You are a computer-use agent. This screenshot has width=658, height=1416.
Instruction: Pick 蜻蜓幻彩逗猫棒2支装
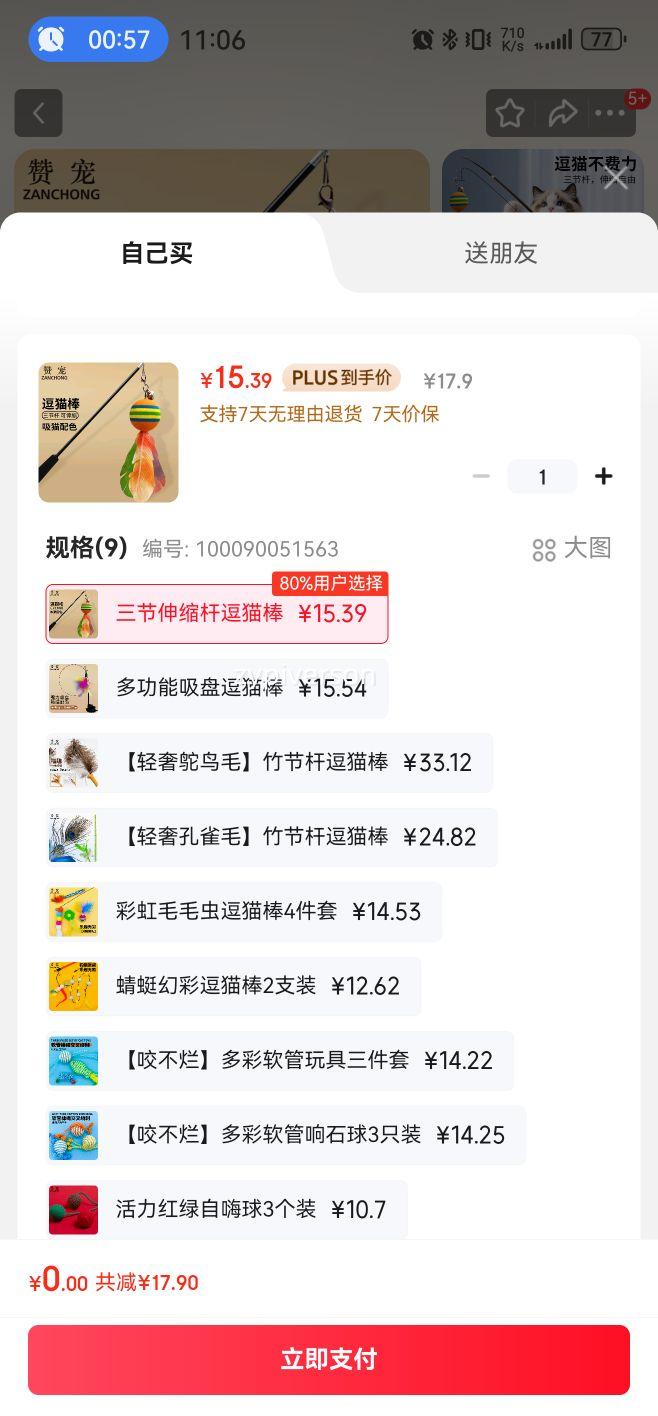tap(233, 986)
